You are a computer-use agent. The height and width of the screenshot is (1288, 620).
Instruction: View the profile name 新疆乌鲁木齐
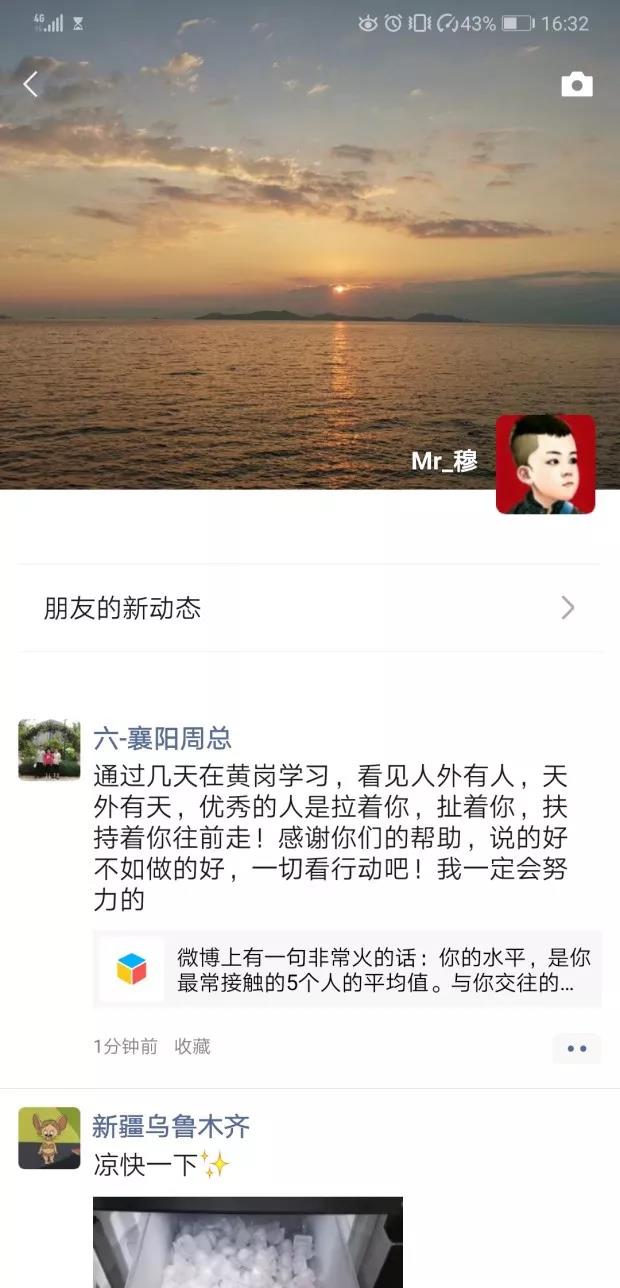click(x=171, y=1127)
